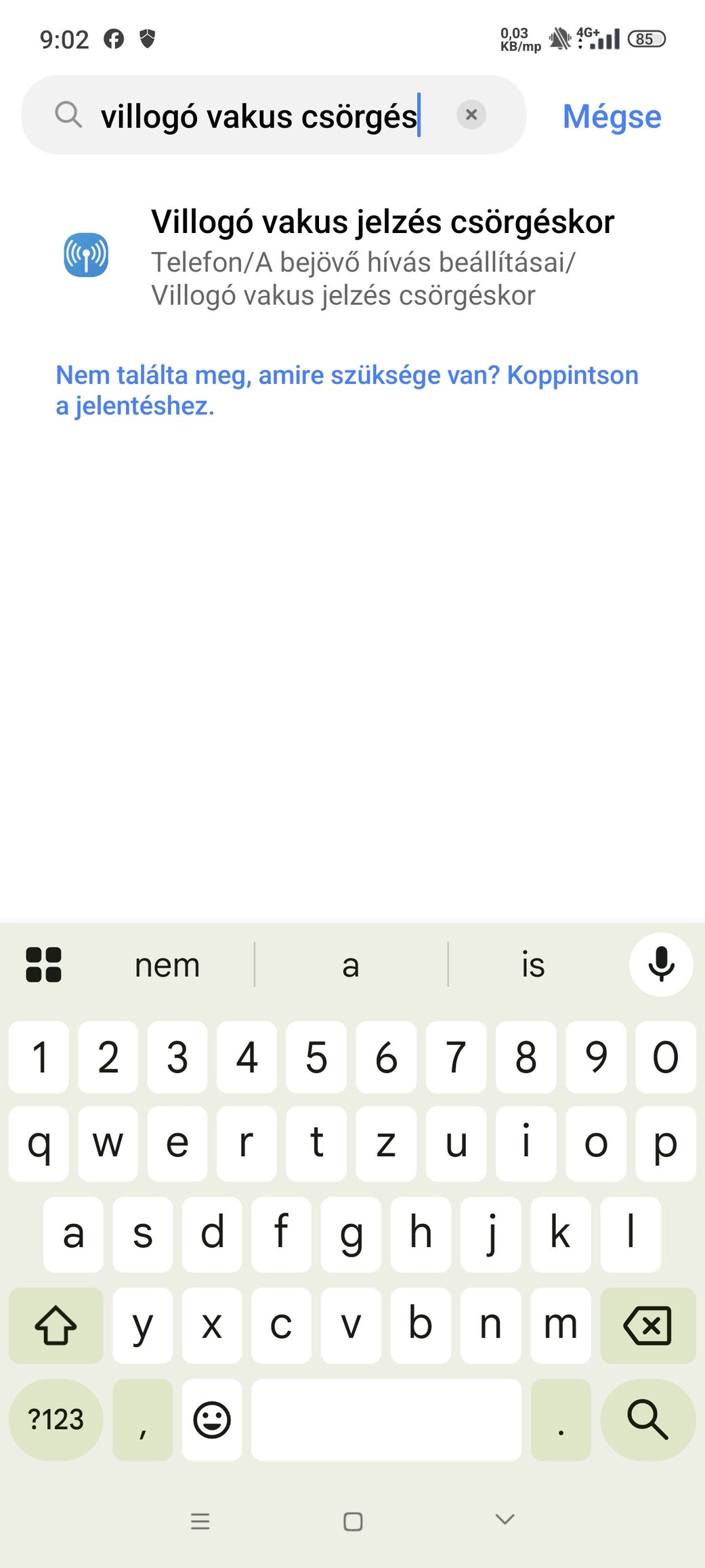Switch to the ?123 symbols layout

(56, 1420)
